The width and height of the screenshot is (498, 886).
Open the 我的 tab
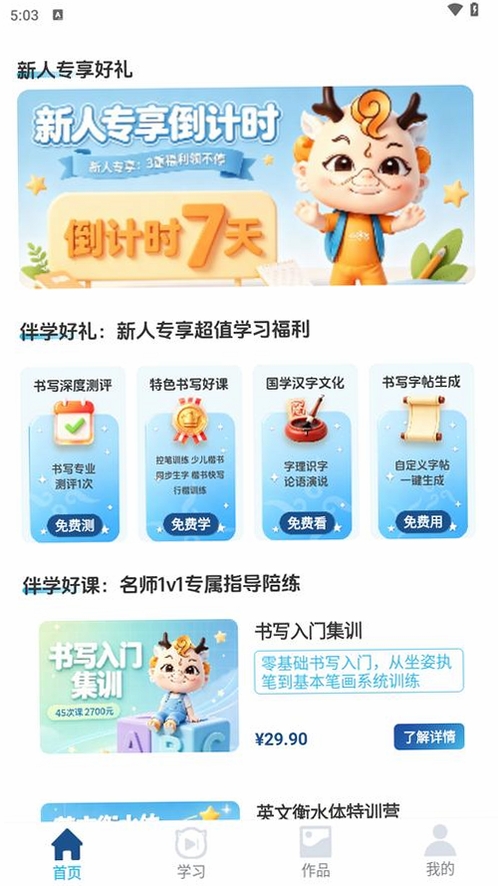coord(440,853)
